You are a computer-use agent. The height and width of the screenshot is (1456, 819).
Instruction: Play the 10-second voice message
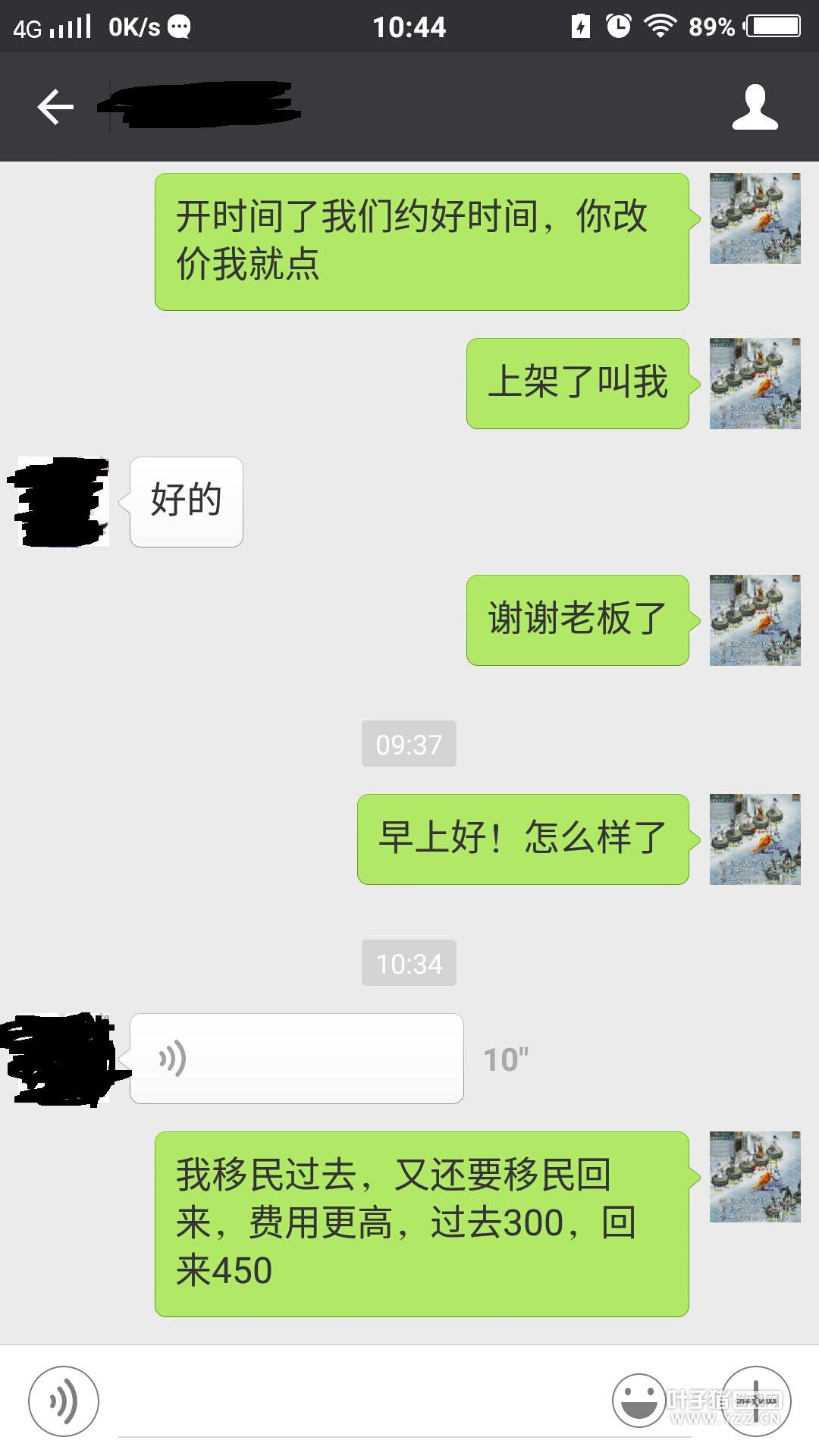(297, 1059)
